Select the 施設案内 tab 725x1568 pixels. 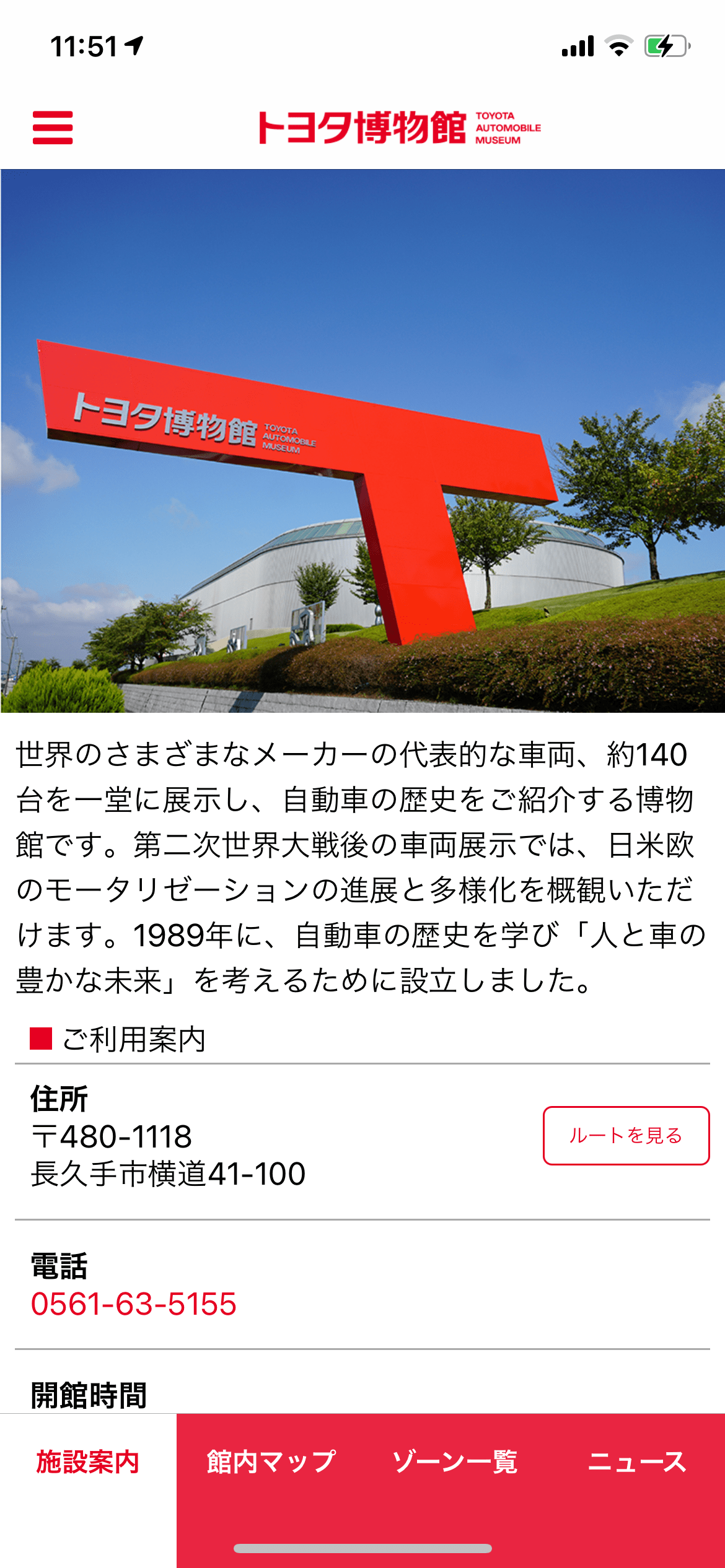[88, 1461]
